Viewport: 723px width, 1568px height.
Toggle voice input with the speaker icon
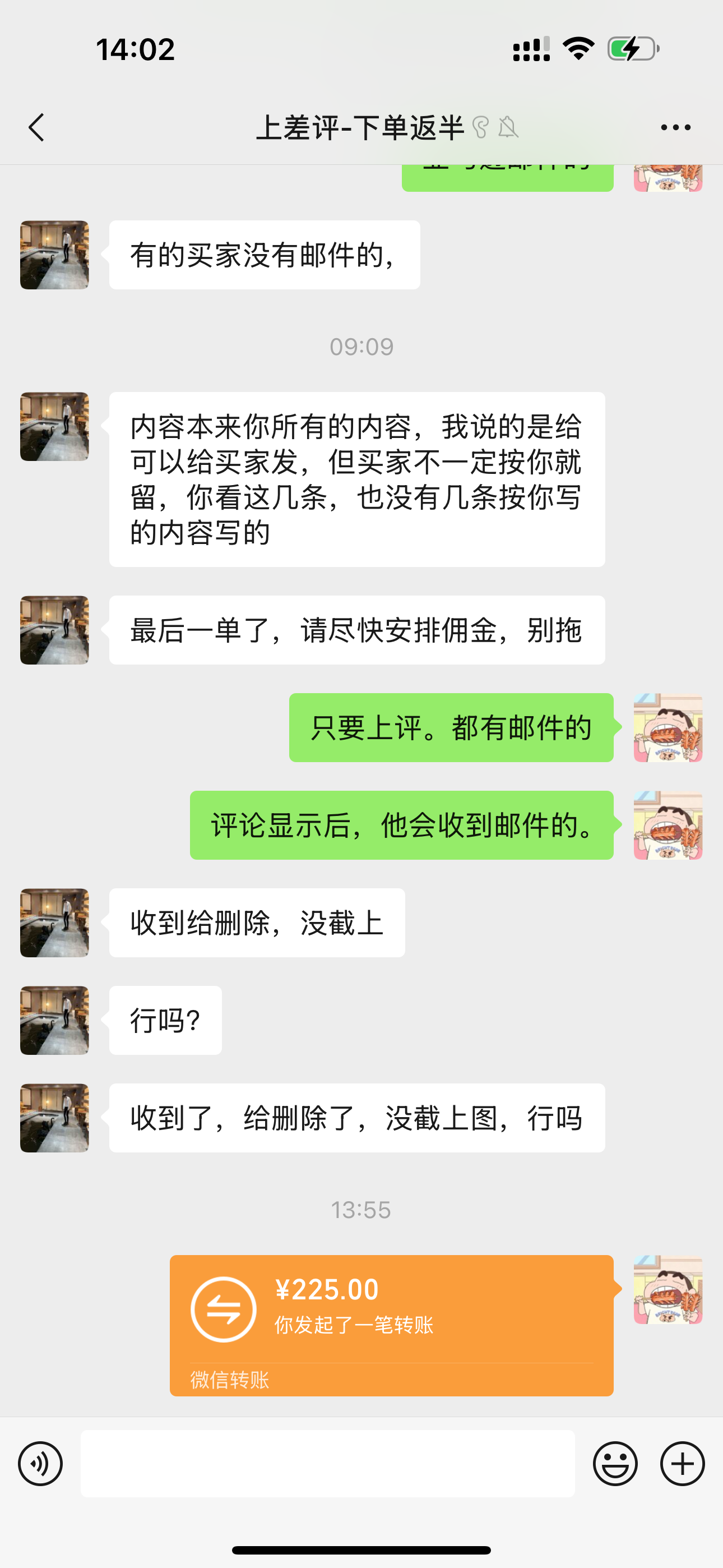tap(40, 1464)
